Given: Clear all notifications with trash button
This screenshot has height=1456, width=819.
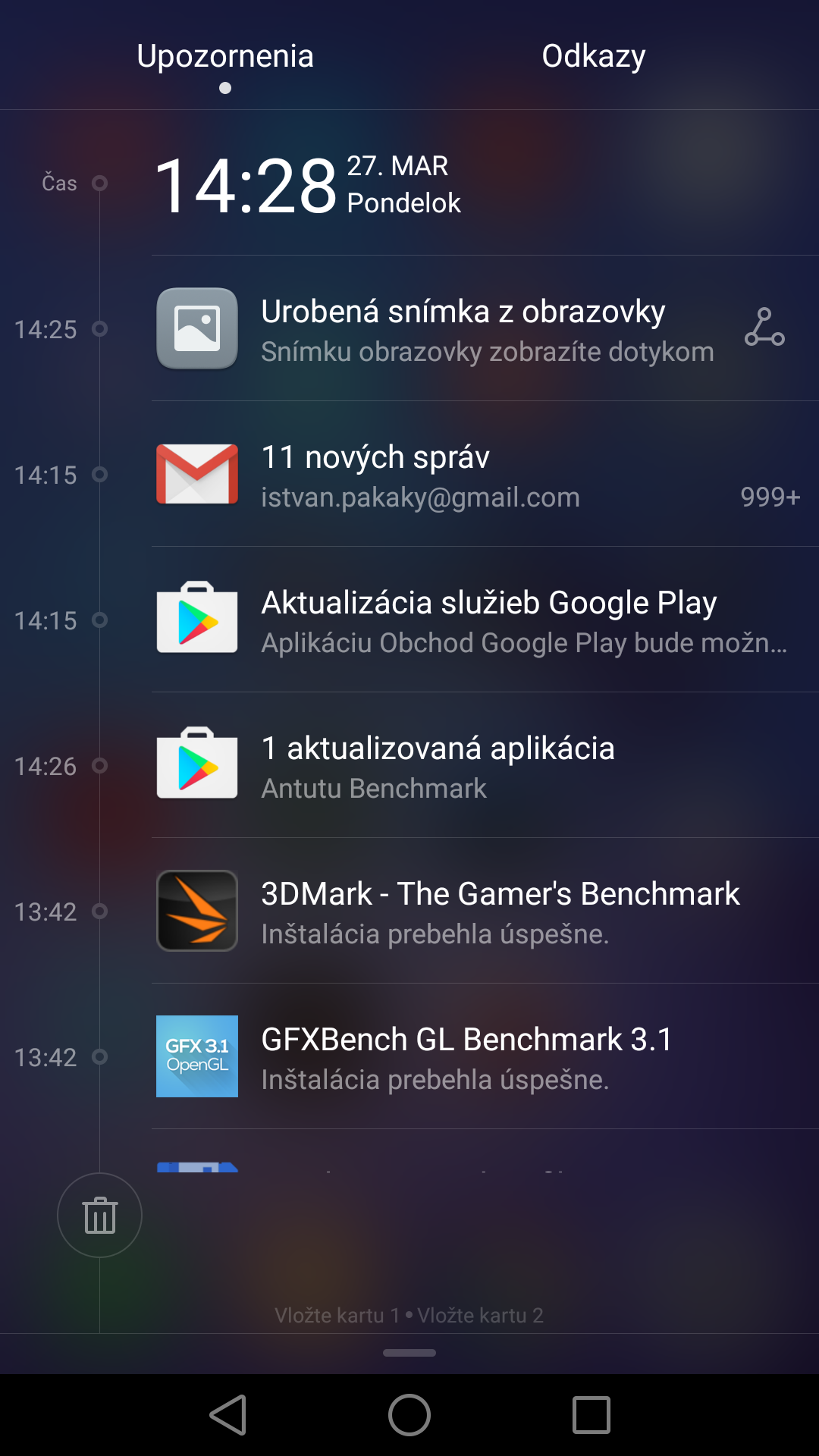Looking at the screenshot, I should tap(99, 1216).
